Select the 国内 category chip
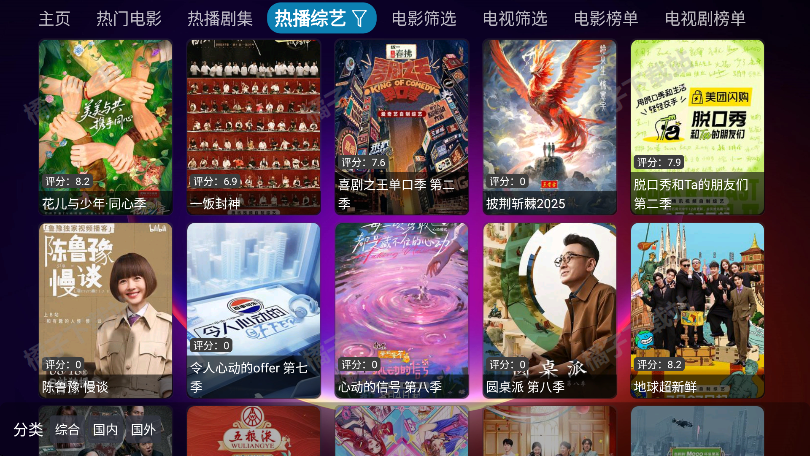Viewport: 810px width, 456px height. coord(106,429)
